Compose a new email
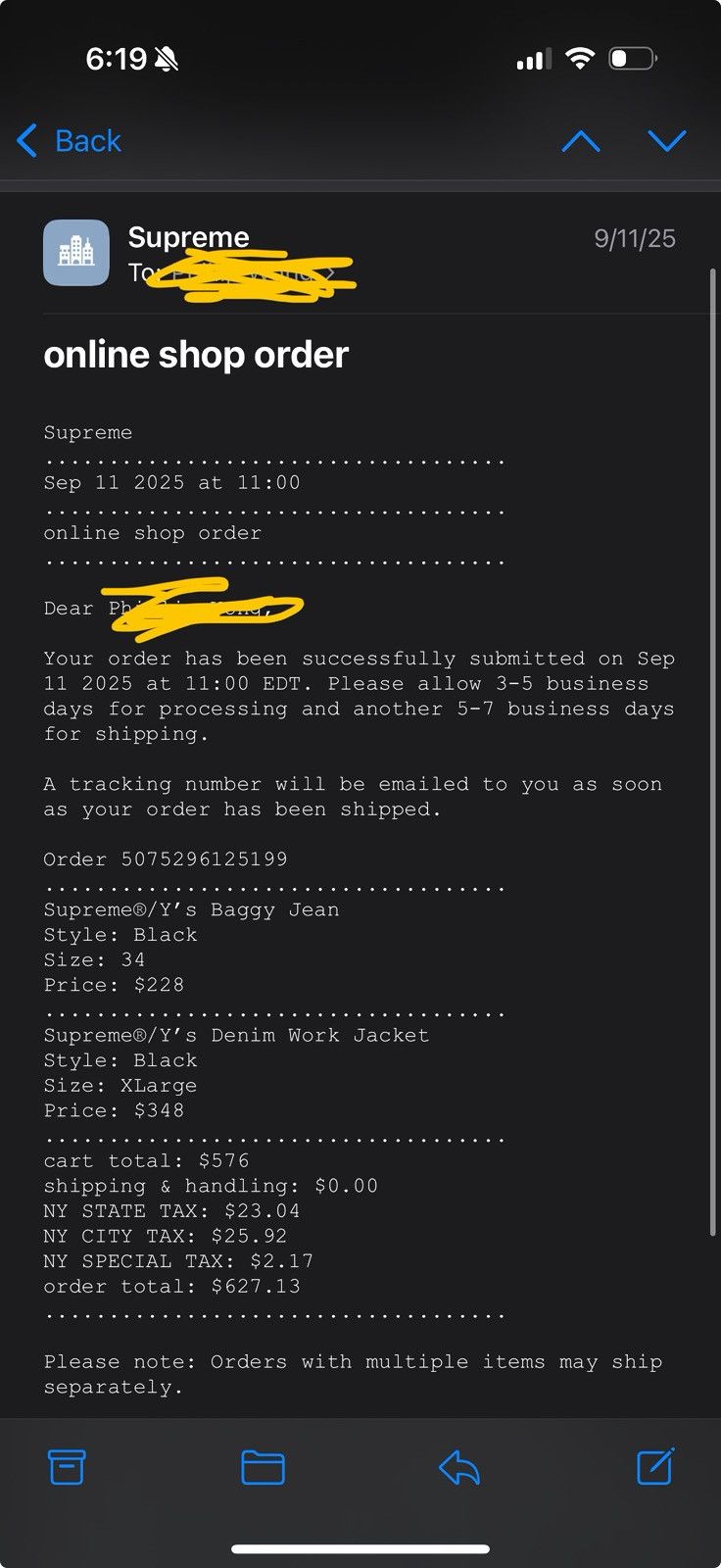Viewport: 721px width, 1568px height. coord(654,1466)
